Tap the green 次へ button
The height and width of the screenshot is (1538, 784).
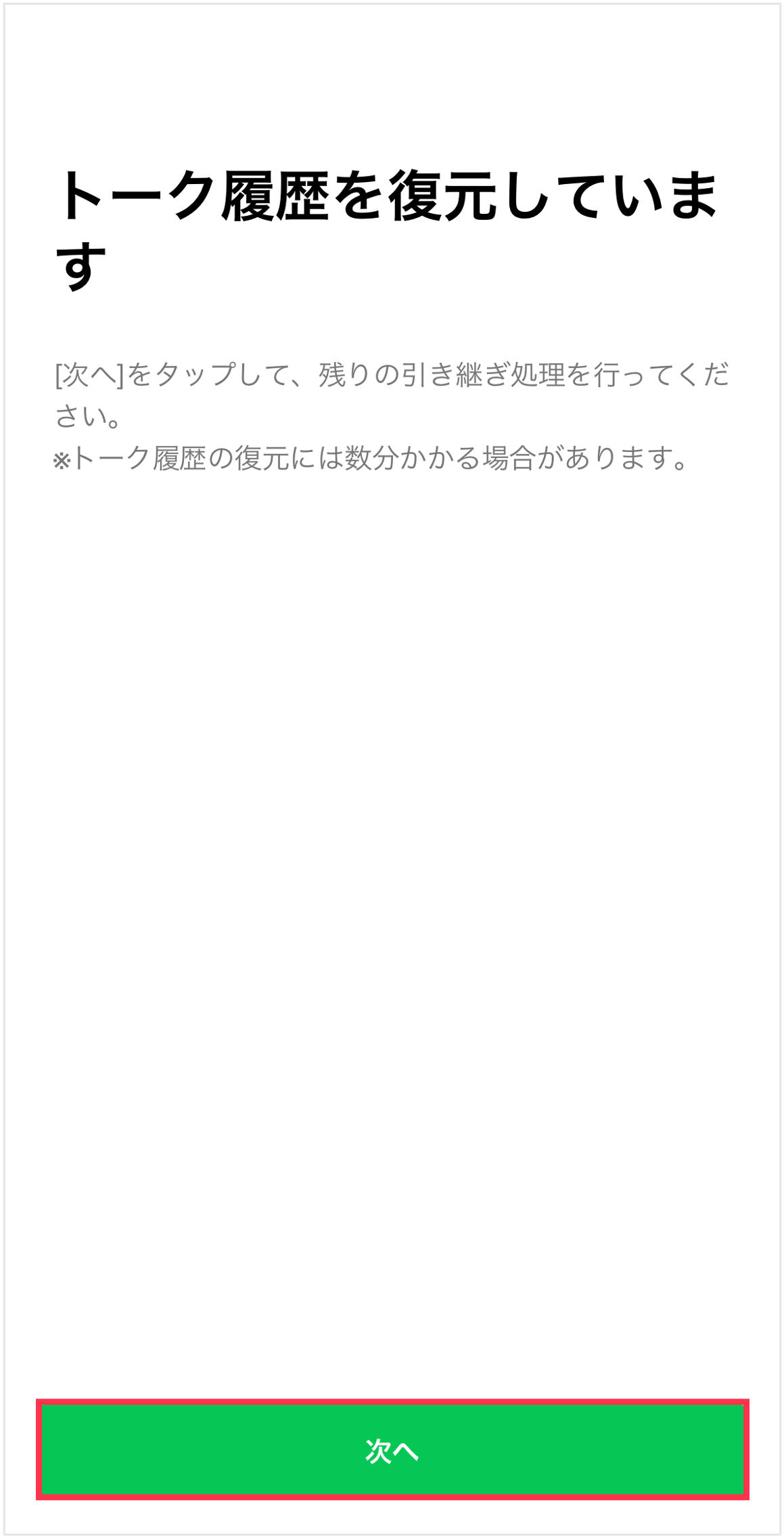392,1450
